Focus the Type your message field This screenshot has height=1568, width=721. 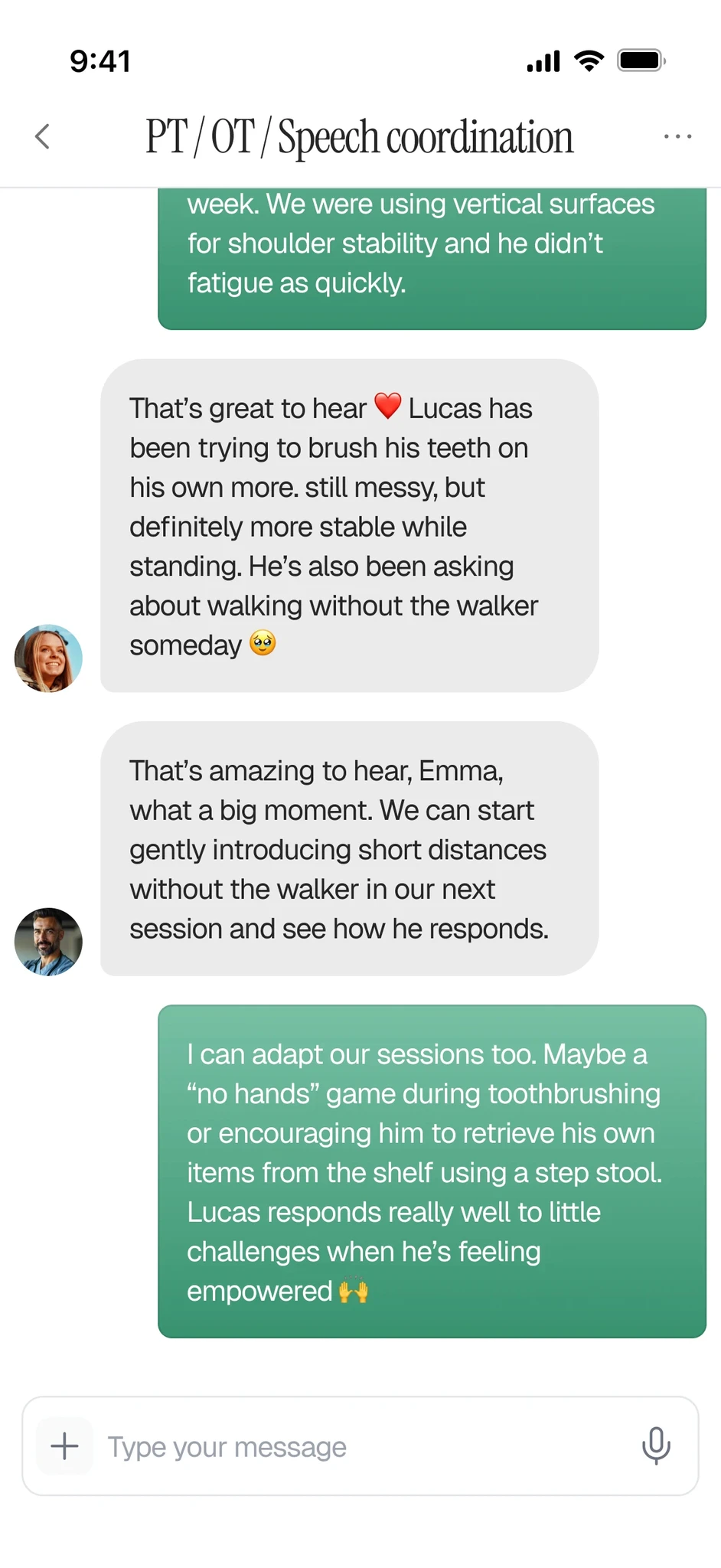(x=360, y=1446)
